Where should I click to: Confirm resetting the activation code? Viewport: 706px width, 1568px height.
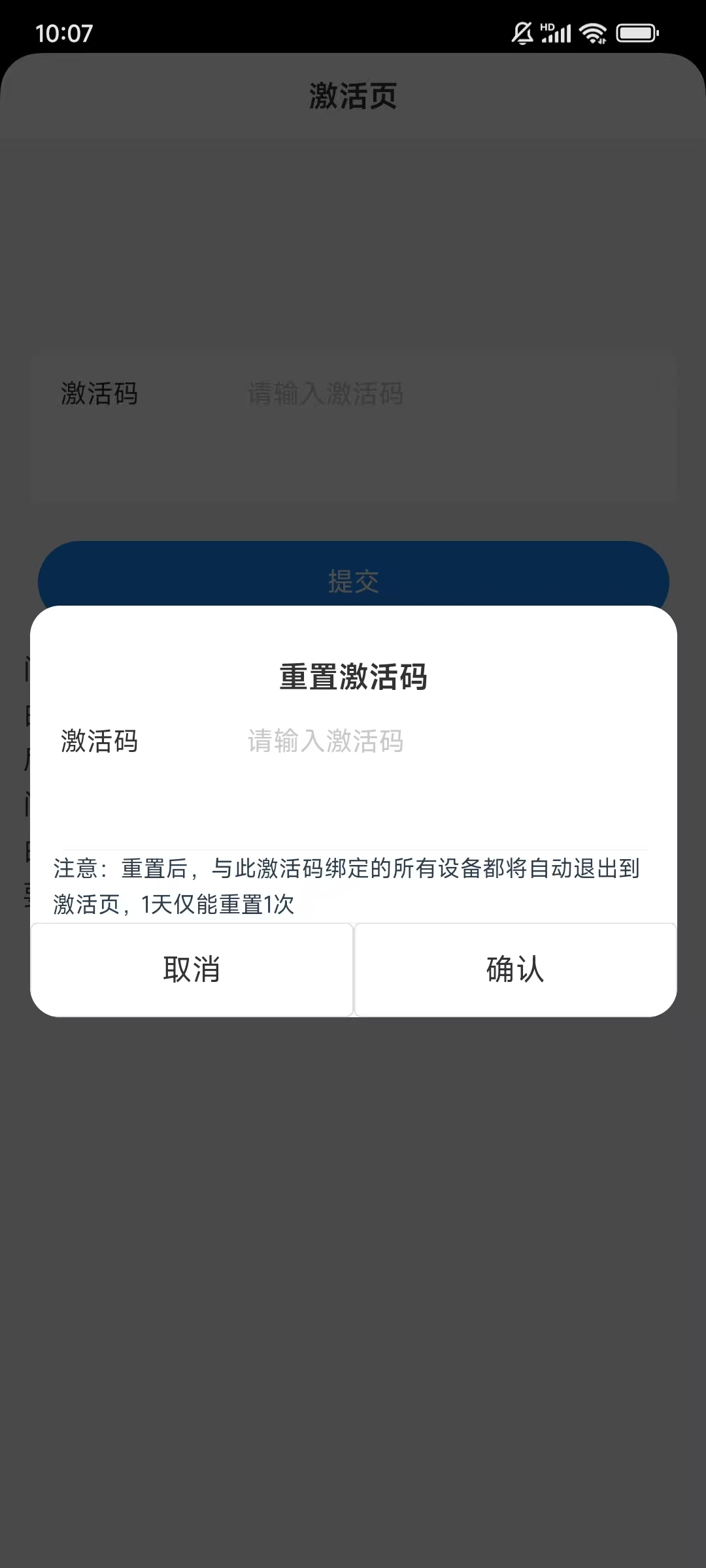pyautogui.click(x=515, y=970)
